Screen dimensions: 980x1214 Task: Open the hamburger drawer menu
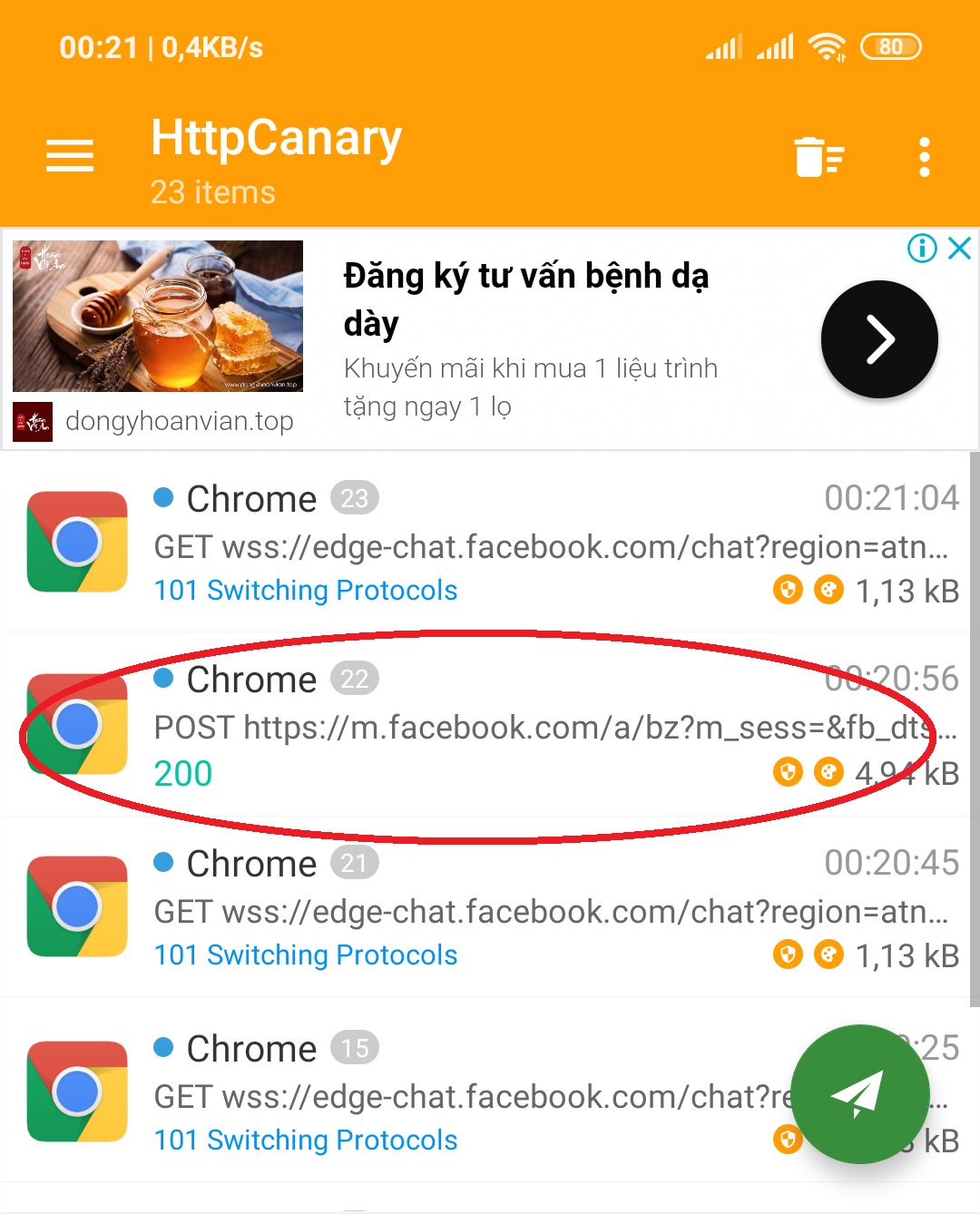click(70, 156)
